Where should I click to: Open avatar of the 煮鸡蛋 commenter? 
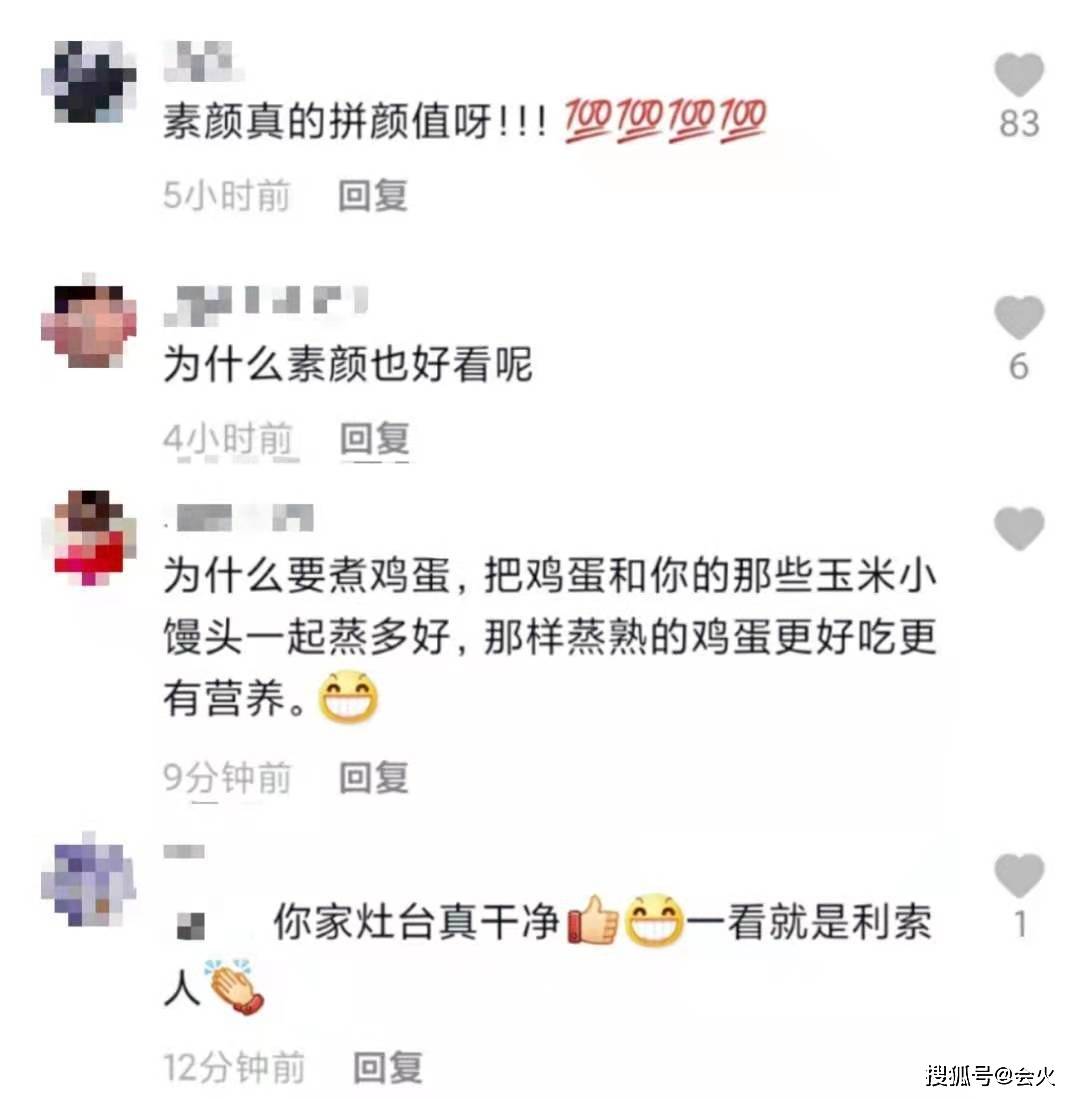[x=88, y=538]
